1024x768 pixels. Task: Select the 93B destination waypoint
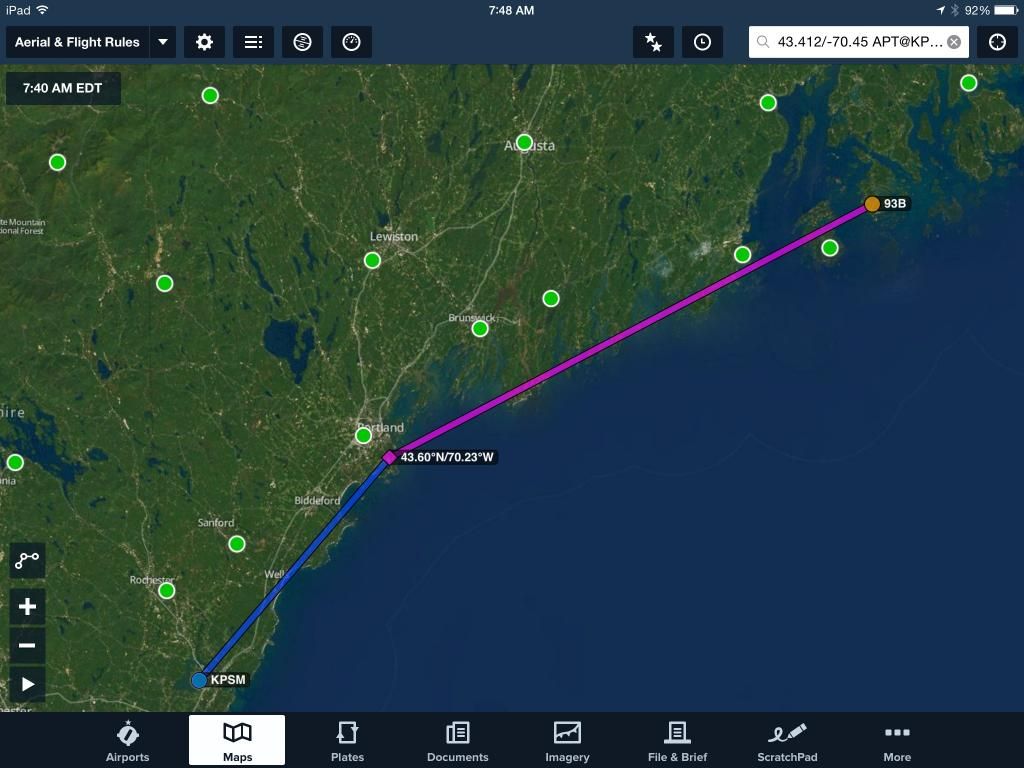(x=872, y=204)
